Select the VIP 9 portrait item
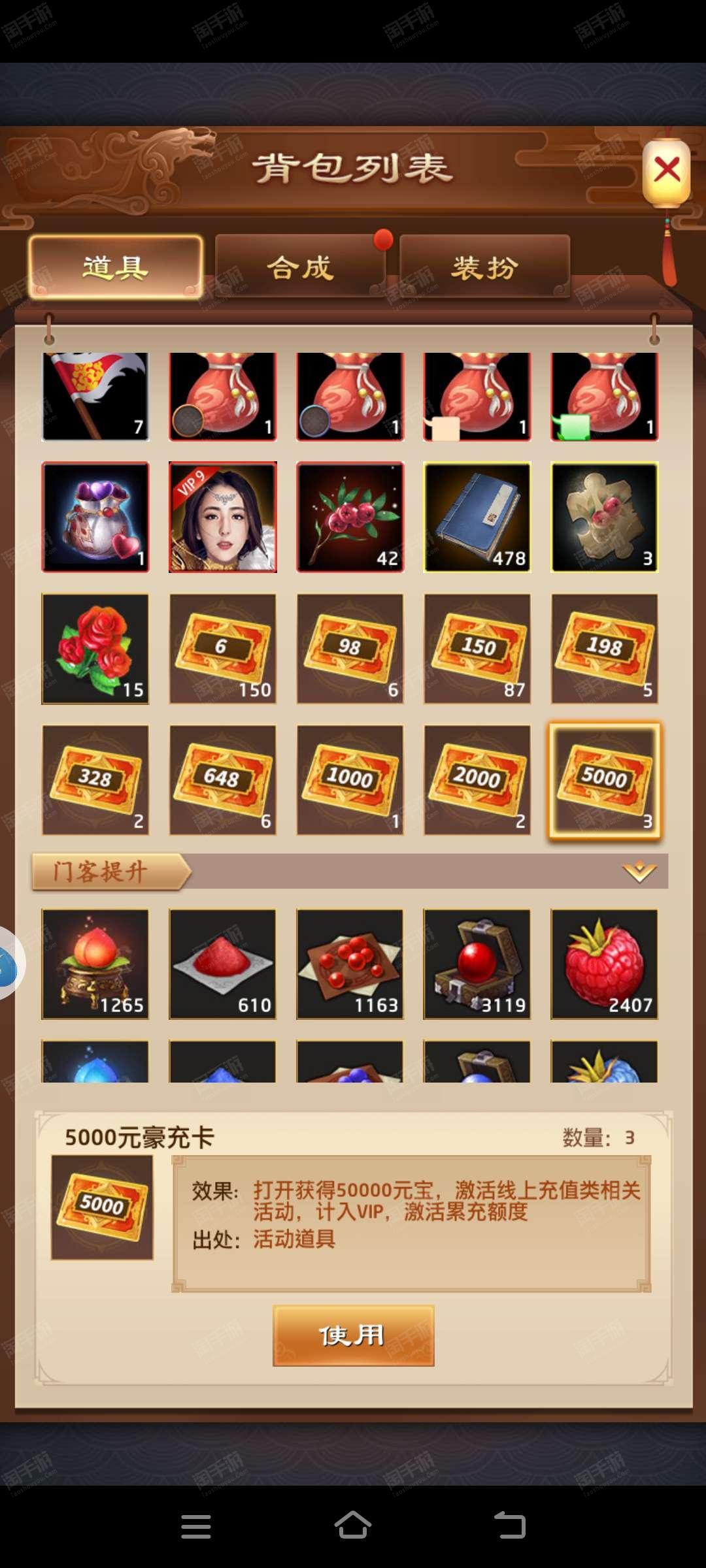The image size is (706, 1568). [223, 517]
